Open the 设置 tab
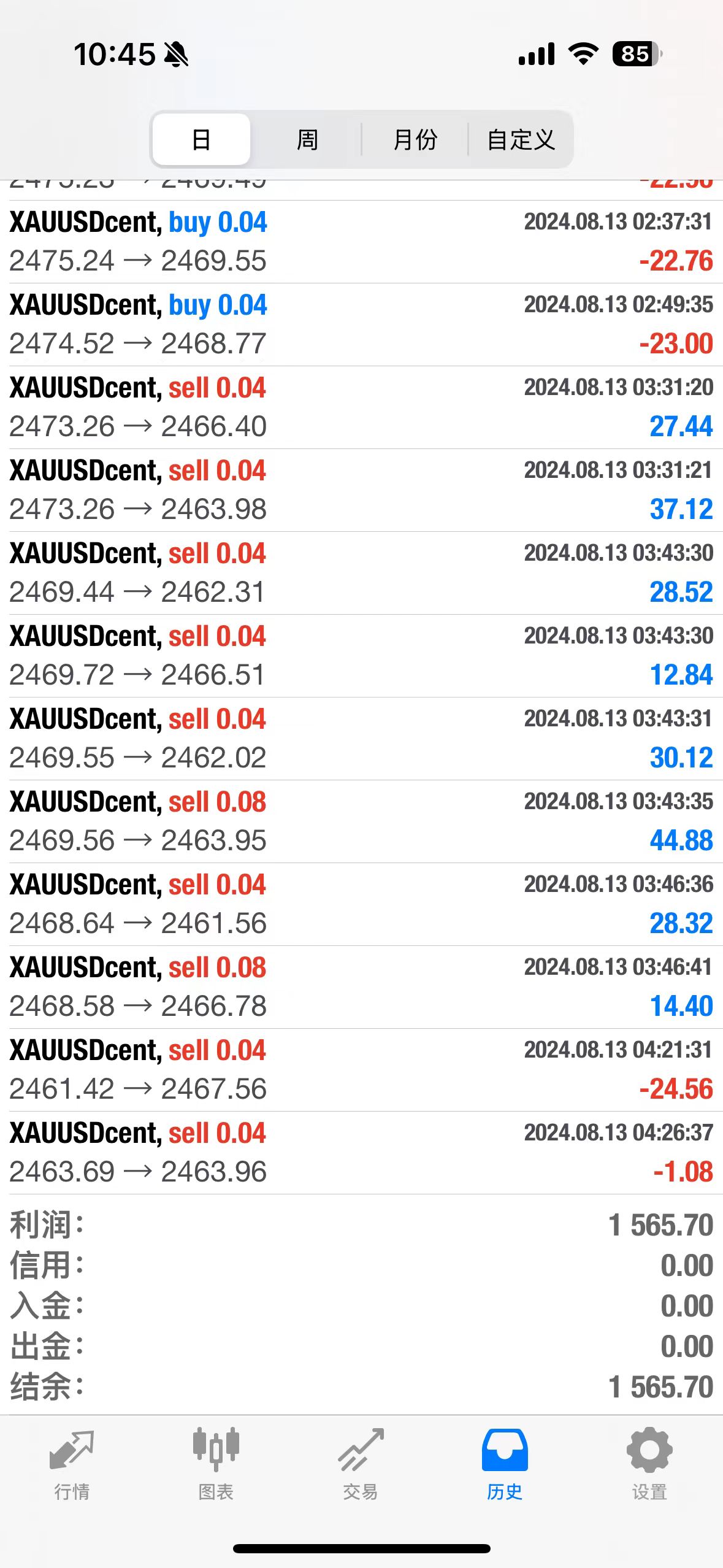Screen dimensions: 723x1568 (649, 1465)
